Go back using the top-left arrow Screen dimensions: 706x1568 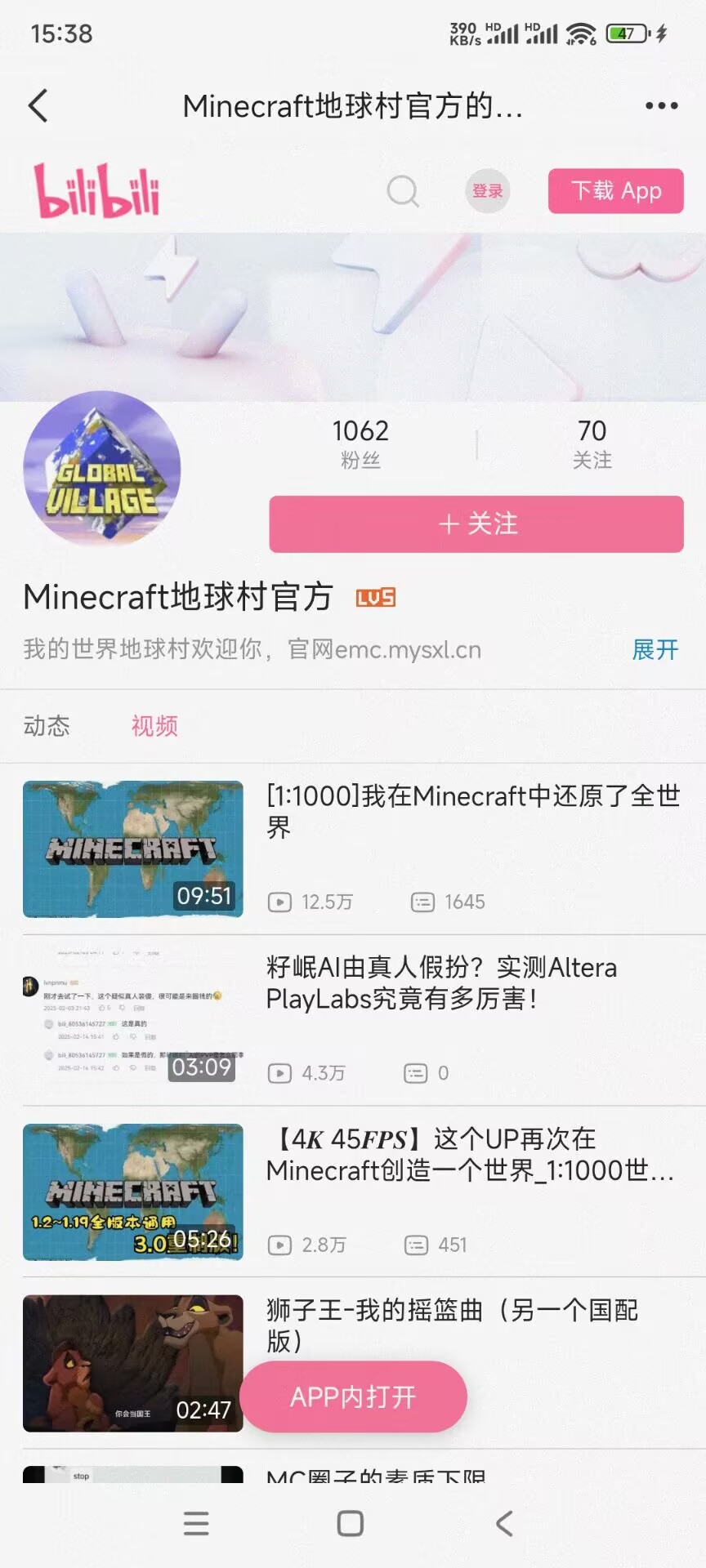pyautogui.click(x=38, y=106)
